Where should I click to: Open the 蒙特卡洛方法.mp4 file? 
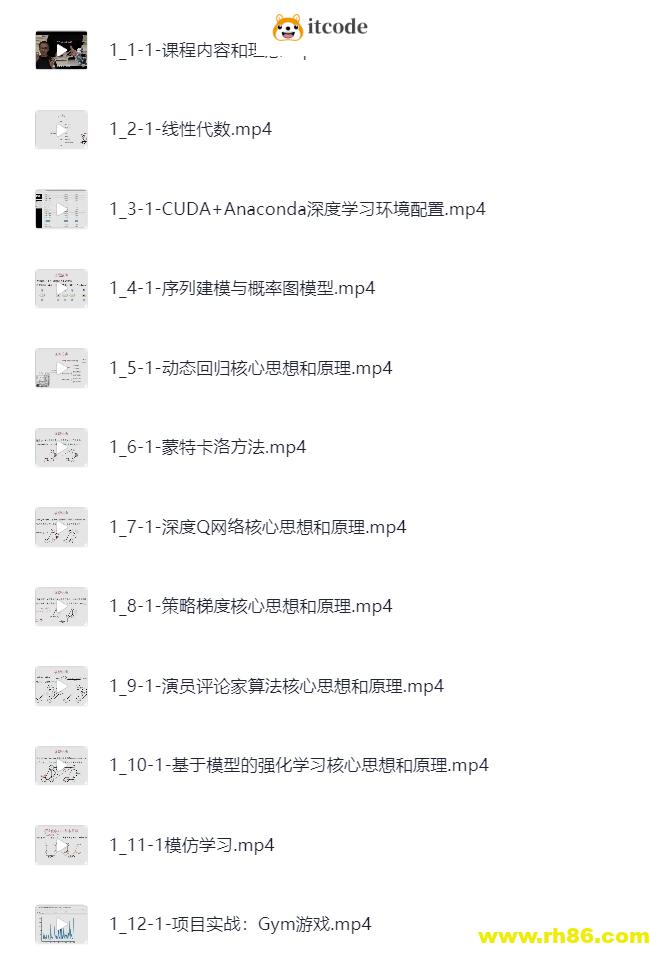tap(207, 447)
